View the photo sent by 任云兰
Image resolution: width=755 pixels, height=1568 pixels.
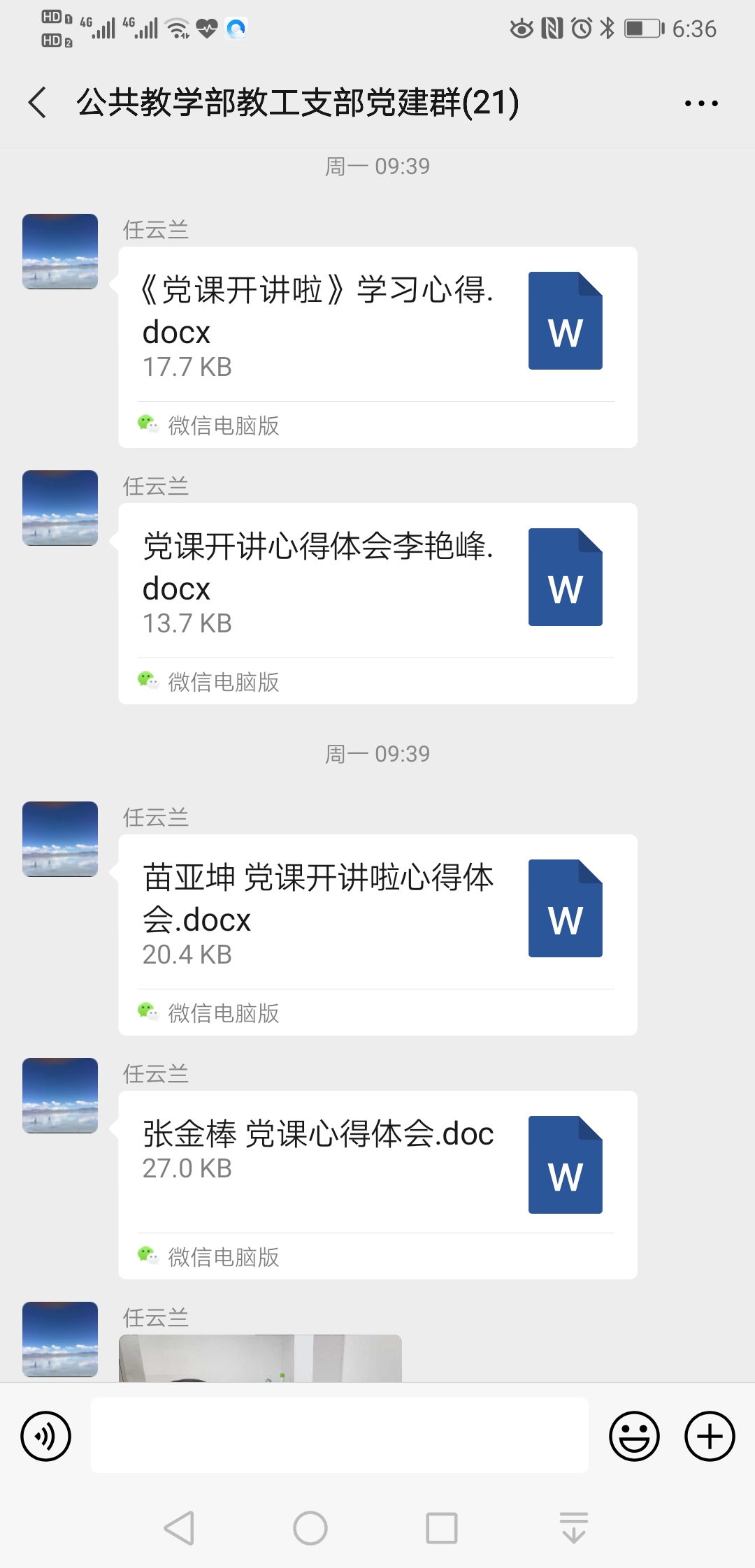(x=260, y=1358)
